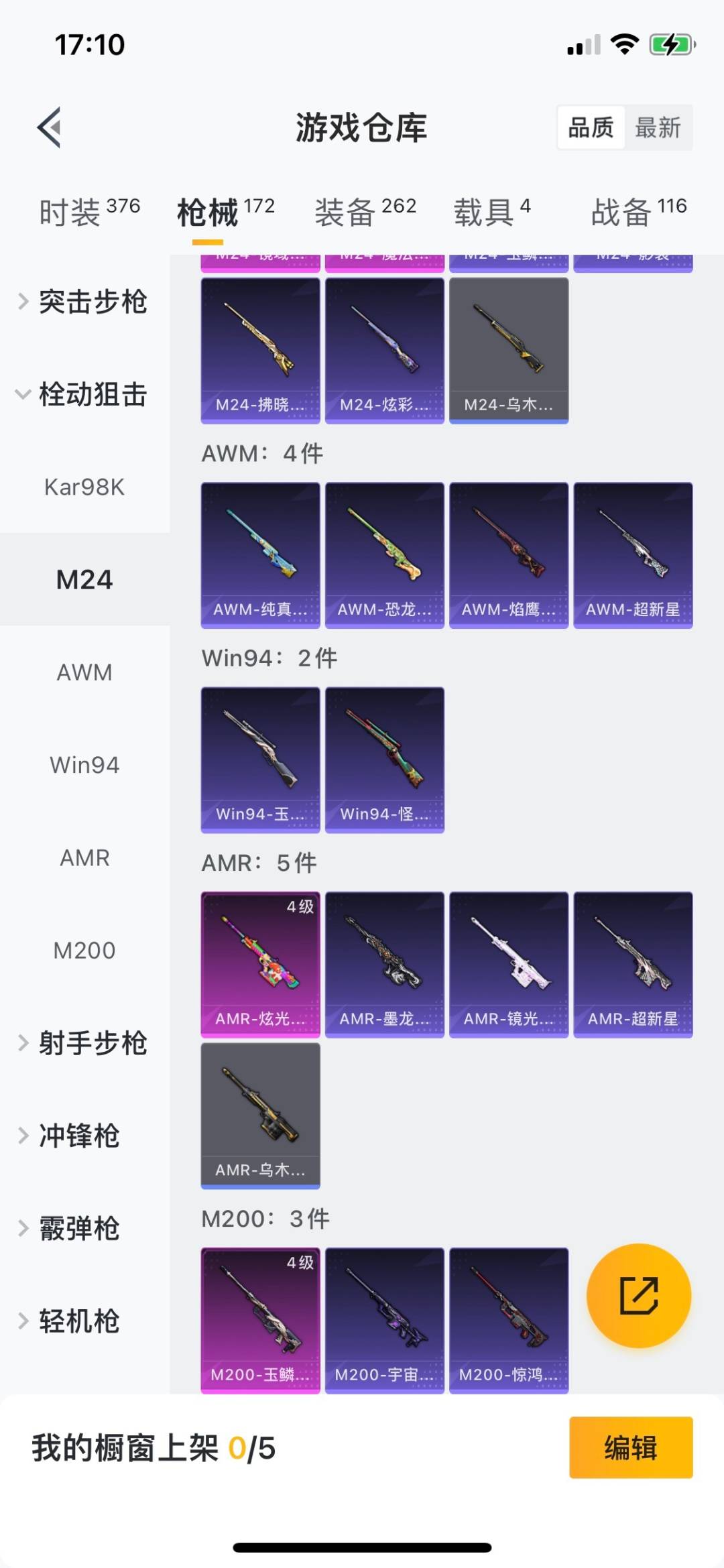Open the 载具 tab
The image size is (724, 1568).
[x=492, y=212]
